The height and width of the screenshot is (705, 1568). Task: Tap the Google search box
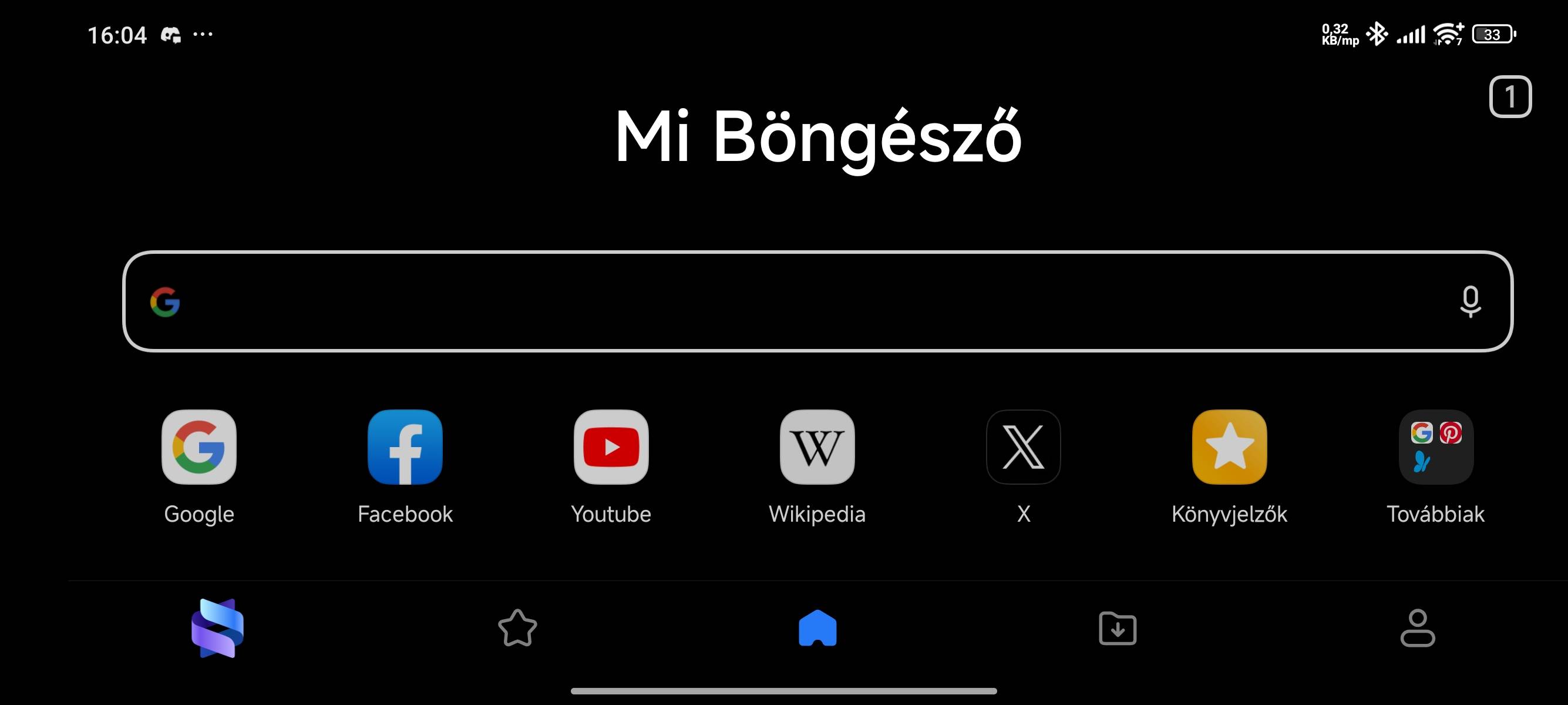click(791, 301)
